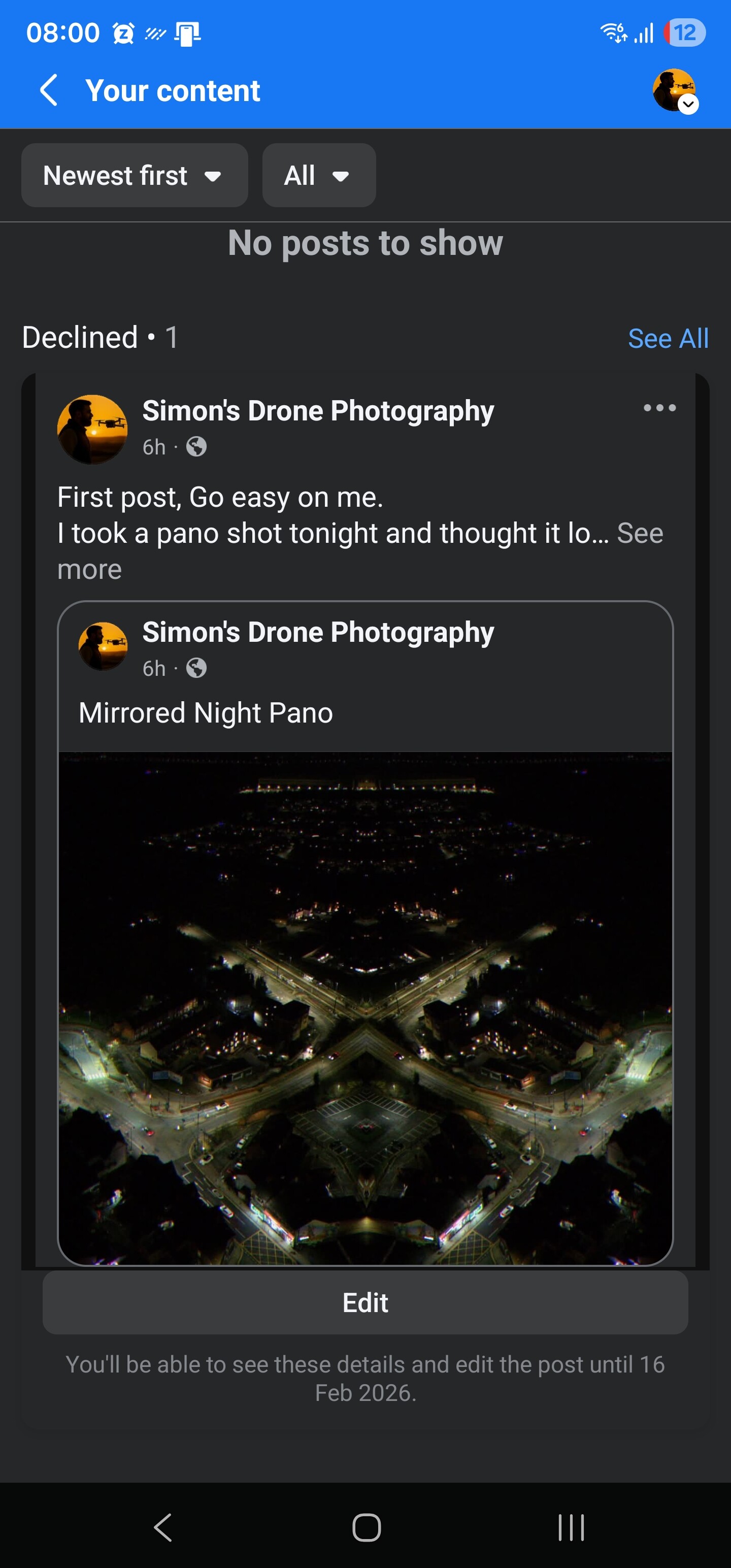
Task: Open the recent apps view
Action: coord(571,1527)
